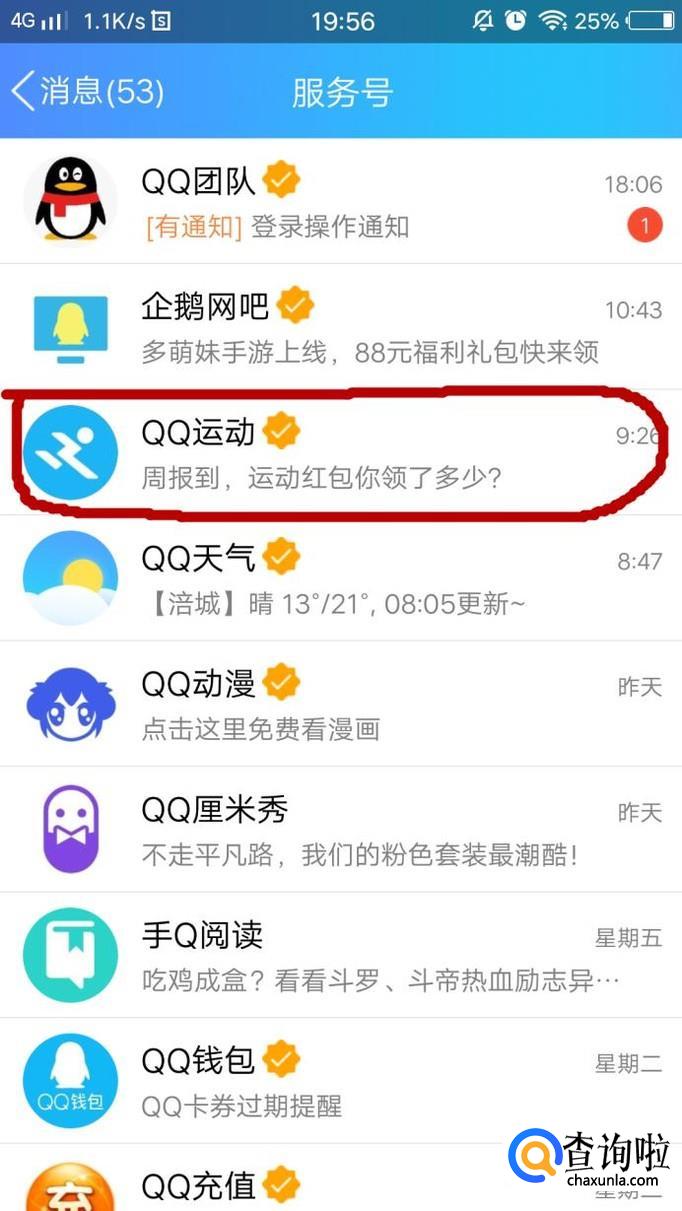Screen dimensions: 682x1211
Task: Go back to 消息 list
Action: tap(86, 92)
